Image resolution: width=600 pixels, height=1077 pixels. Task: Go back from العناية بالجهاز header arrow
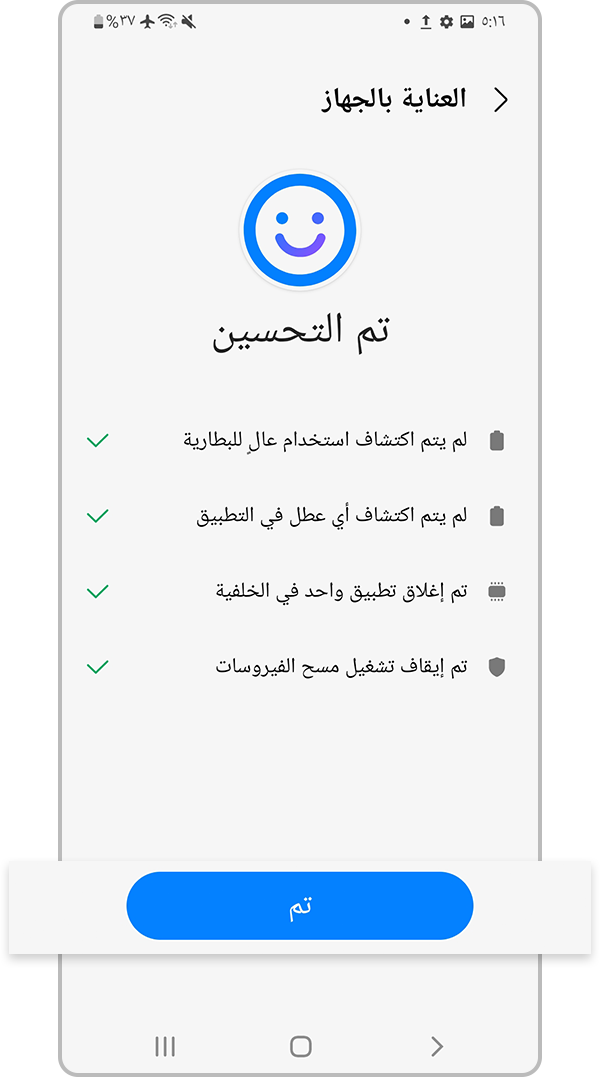[501, 100]
